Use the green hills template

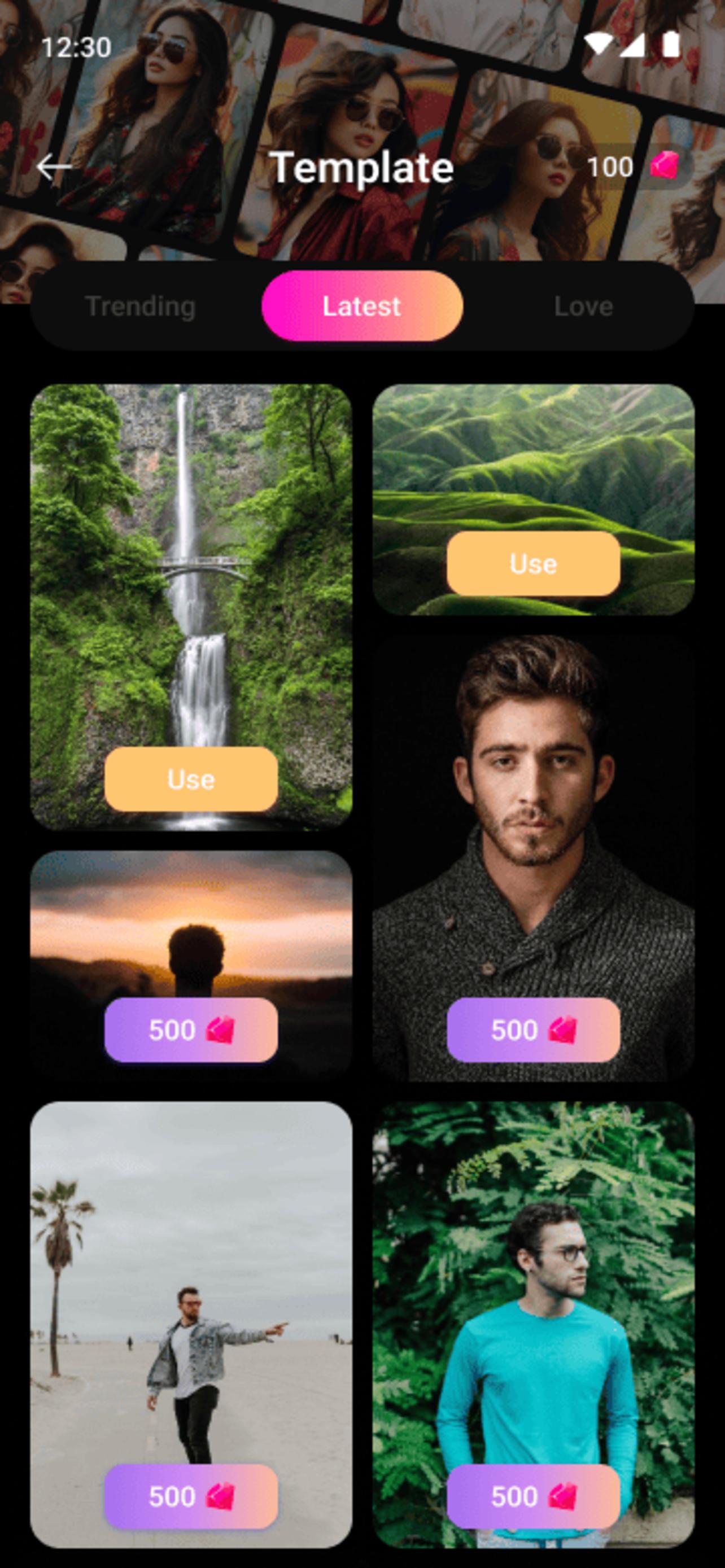click(533, 564)
